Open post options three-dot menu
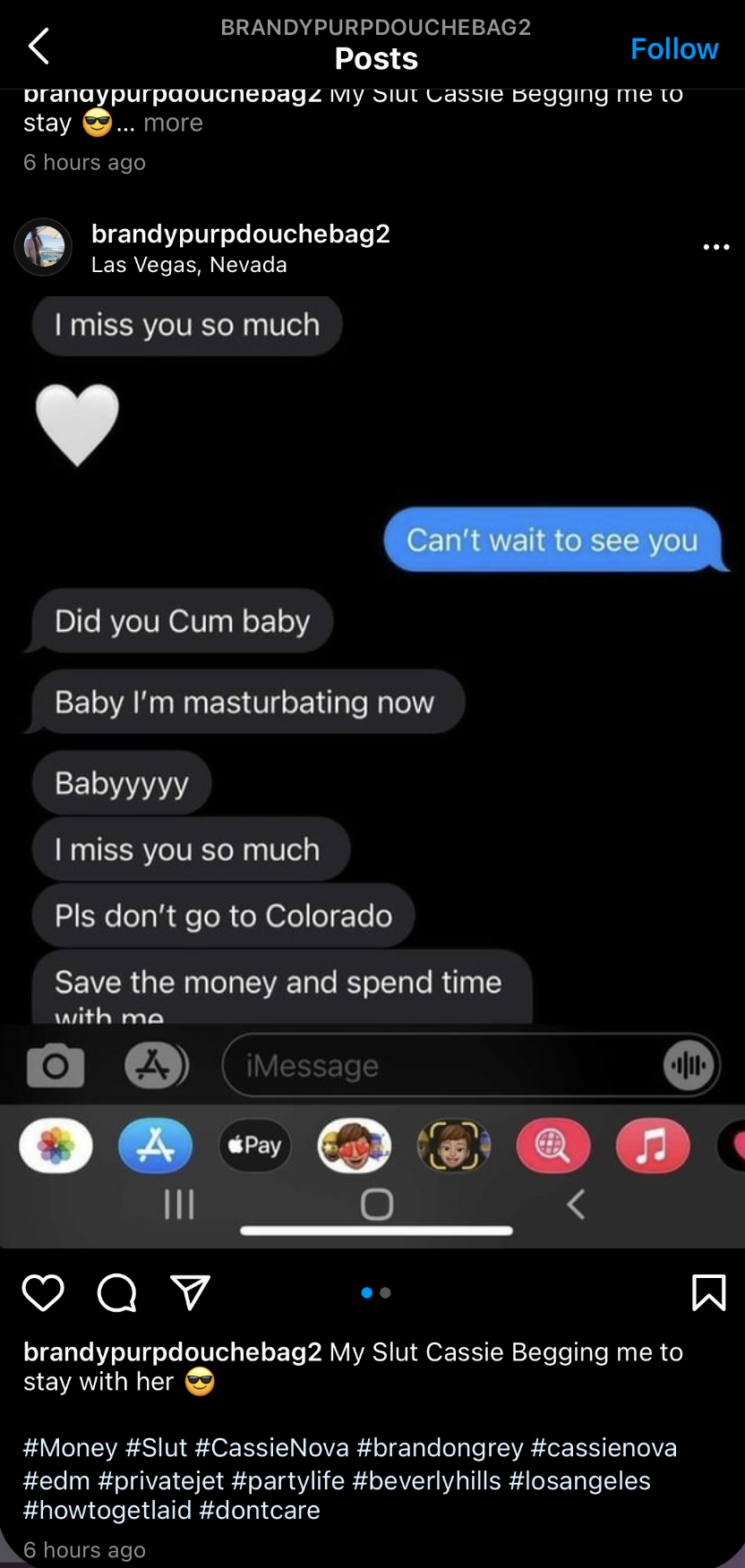 tap(715, 247)
